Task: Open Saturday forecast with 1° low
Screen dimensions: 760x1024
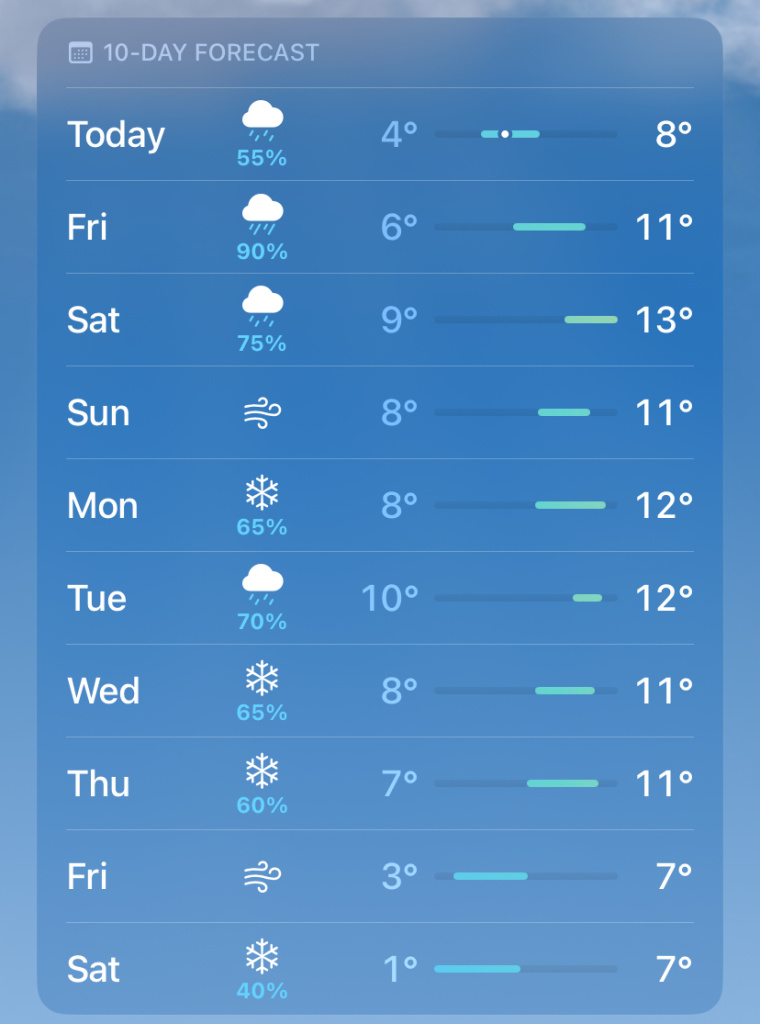Action: coord(379,968)
